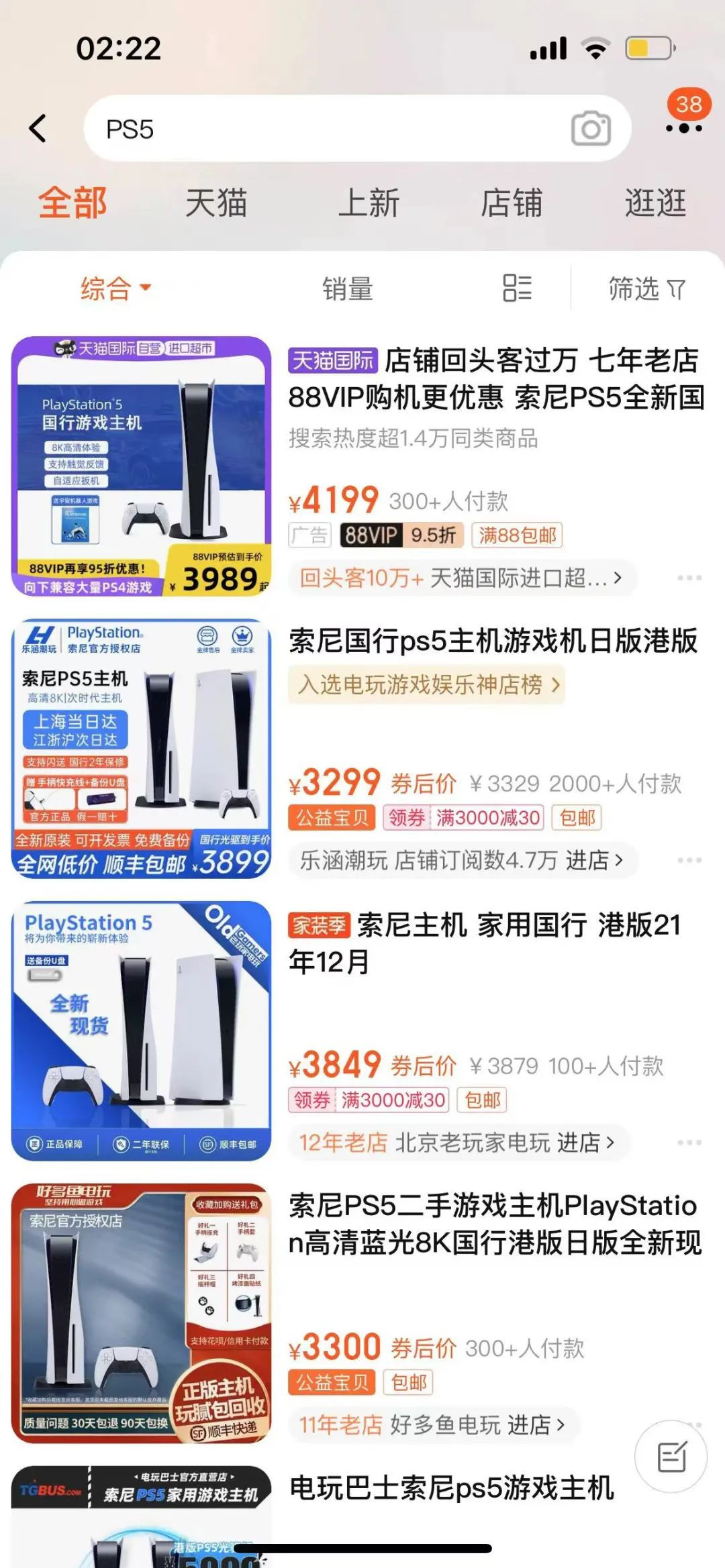The image size is (725, 1568).
Task: Enter the 好多鱼电玩 store
Action: 431,1424
